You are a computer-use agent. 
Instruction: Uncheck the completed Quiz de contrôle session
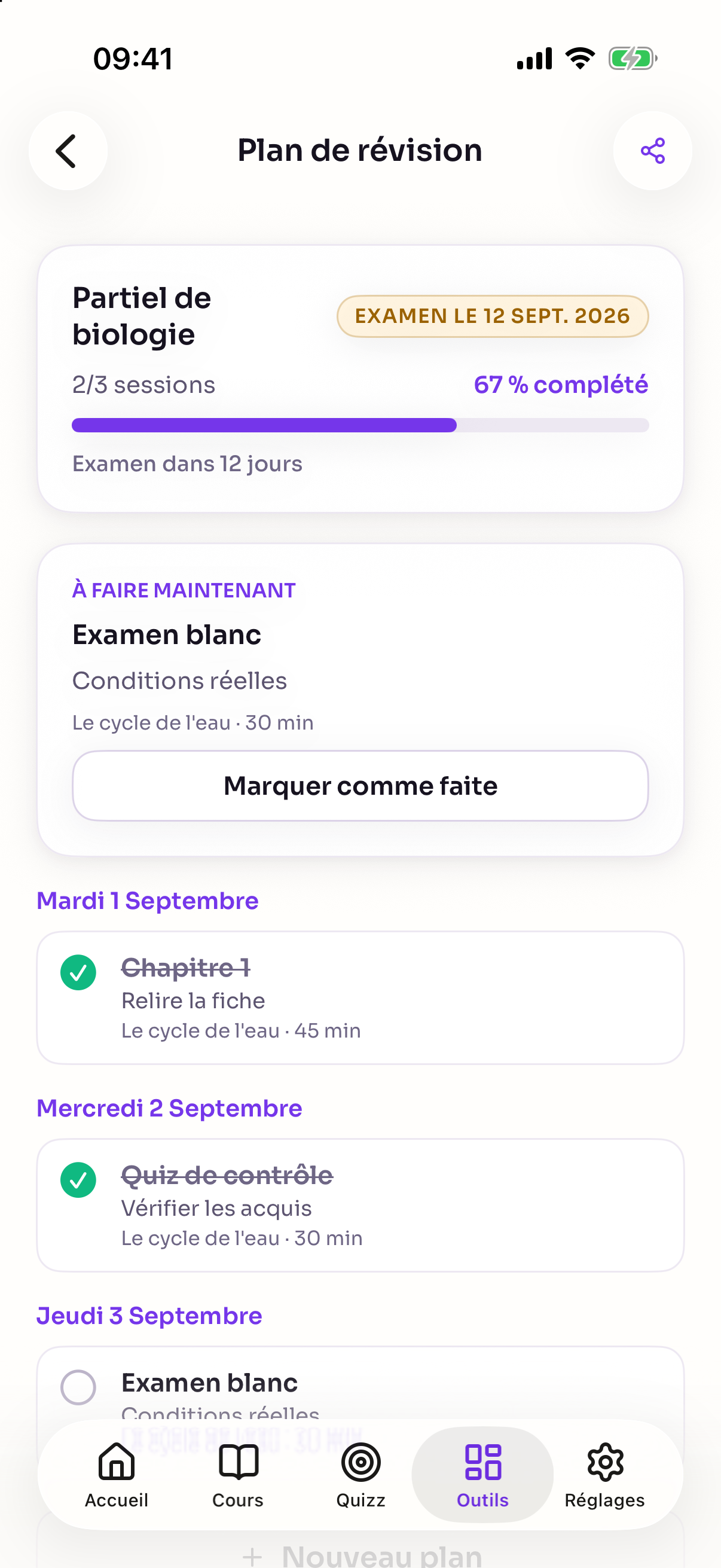pos(78,1180)
